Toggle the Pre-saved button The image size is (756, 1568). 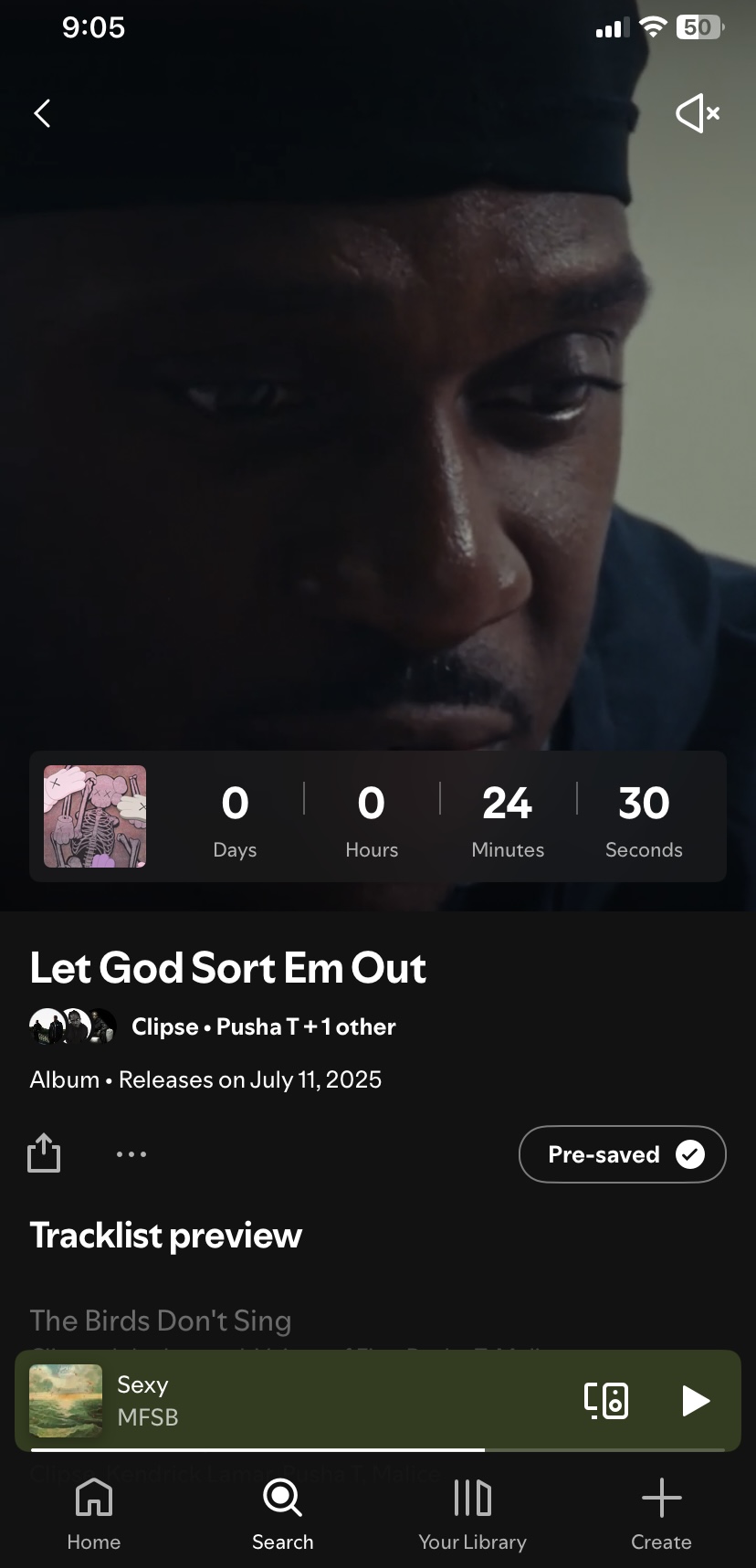click(x=622, y=1154)
